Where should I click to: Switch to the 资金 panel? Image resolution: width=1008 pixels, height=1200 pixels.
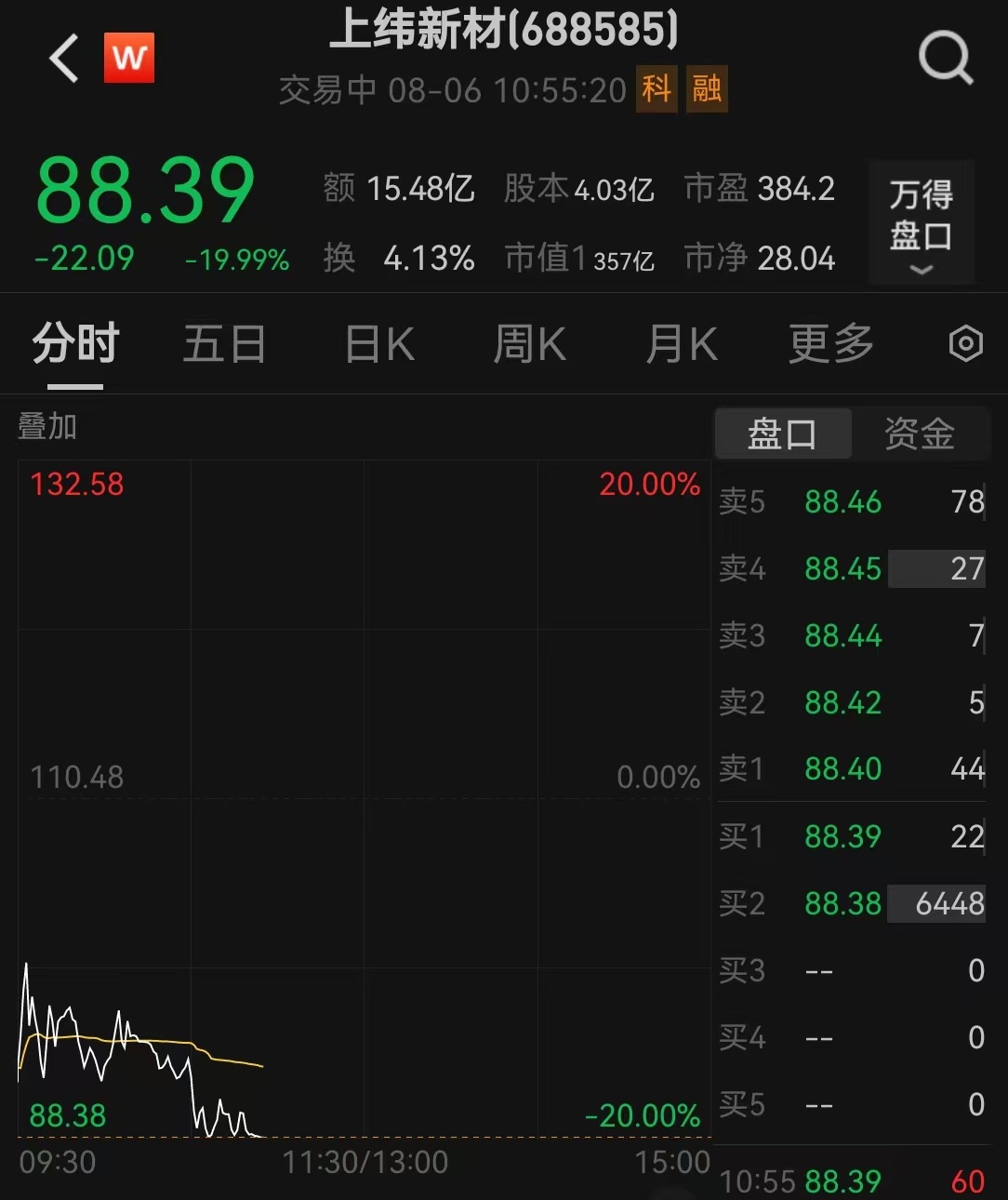[919, 433]
